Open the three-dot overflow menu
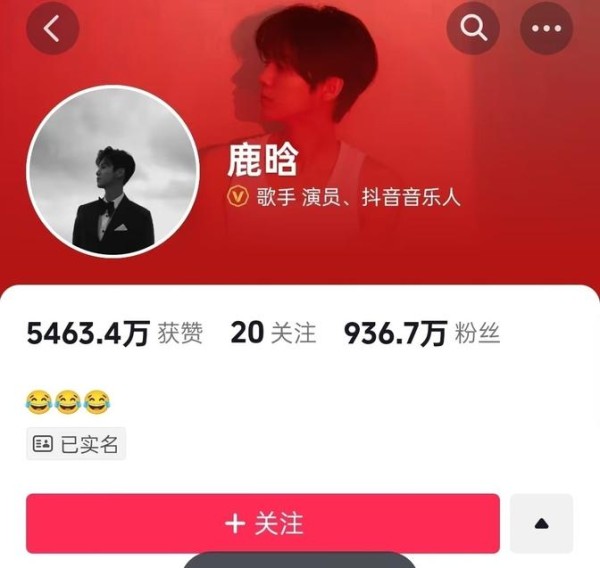The image size is (600, 568). [x=547, y=29]
